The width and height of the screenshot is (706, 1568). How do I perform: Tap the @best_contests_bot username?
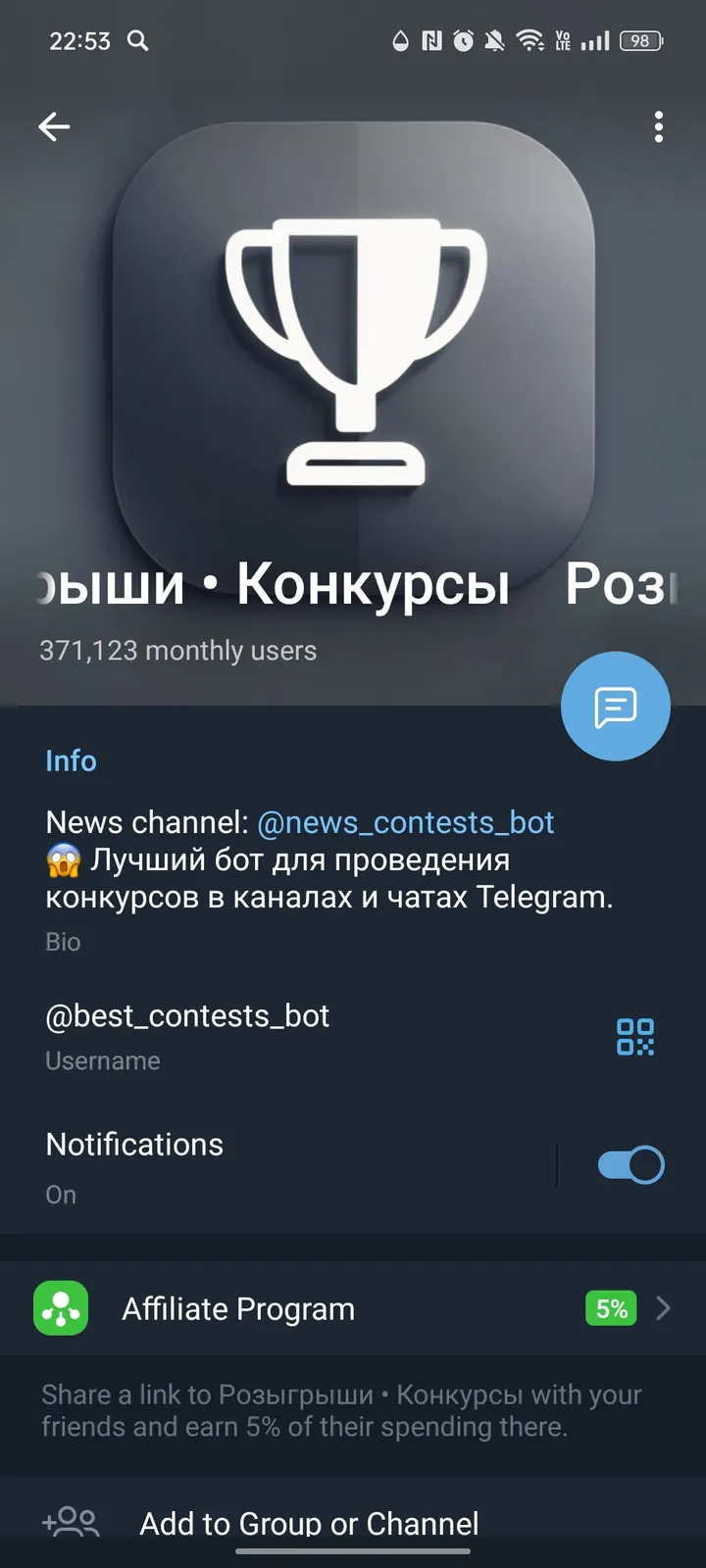pyautogui.click(x=187, y=1015)
